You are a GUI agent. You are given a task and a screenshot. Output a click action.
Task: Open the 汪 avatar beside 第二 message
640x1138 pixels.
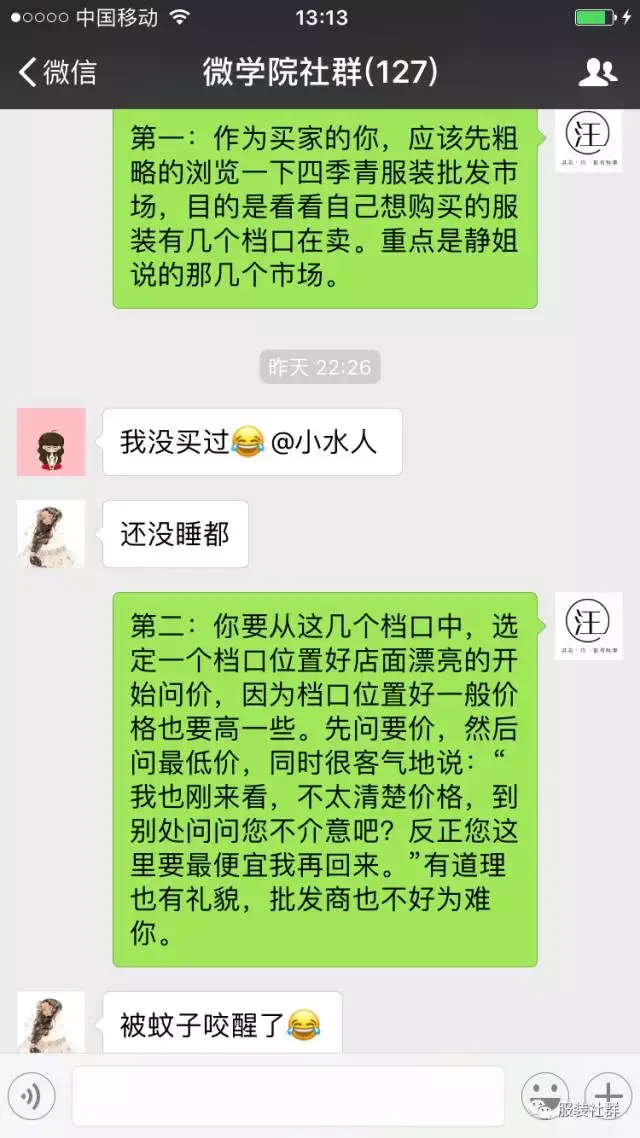pyautogui.click(x=588, y=626)
